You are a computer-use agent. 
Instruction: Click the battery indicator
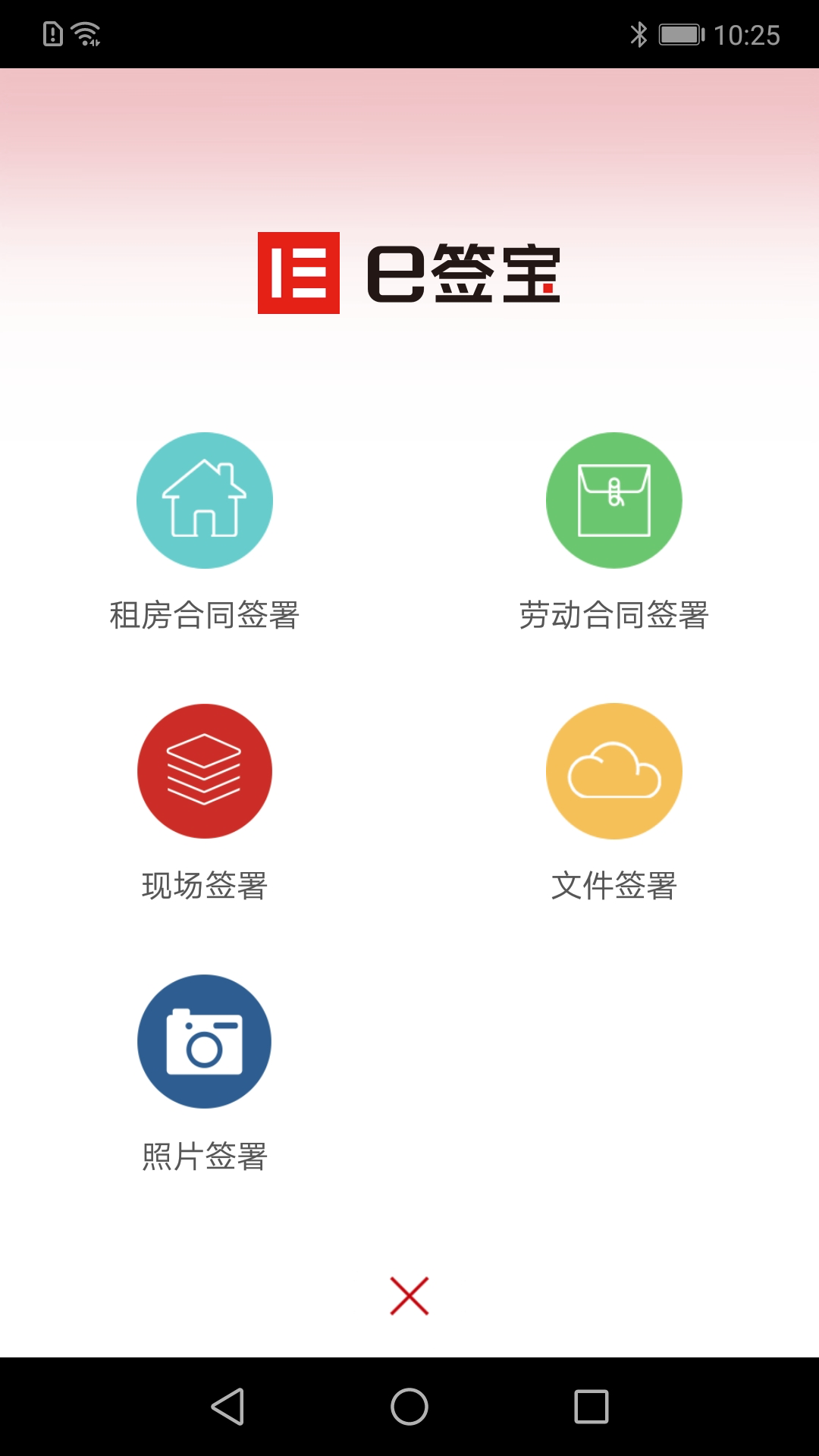(681, 33)
